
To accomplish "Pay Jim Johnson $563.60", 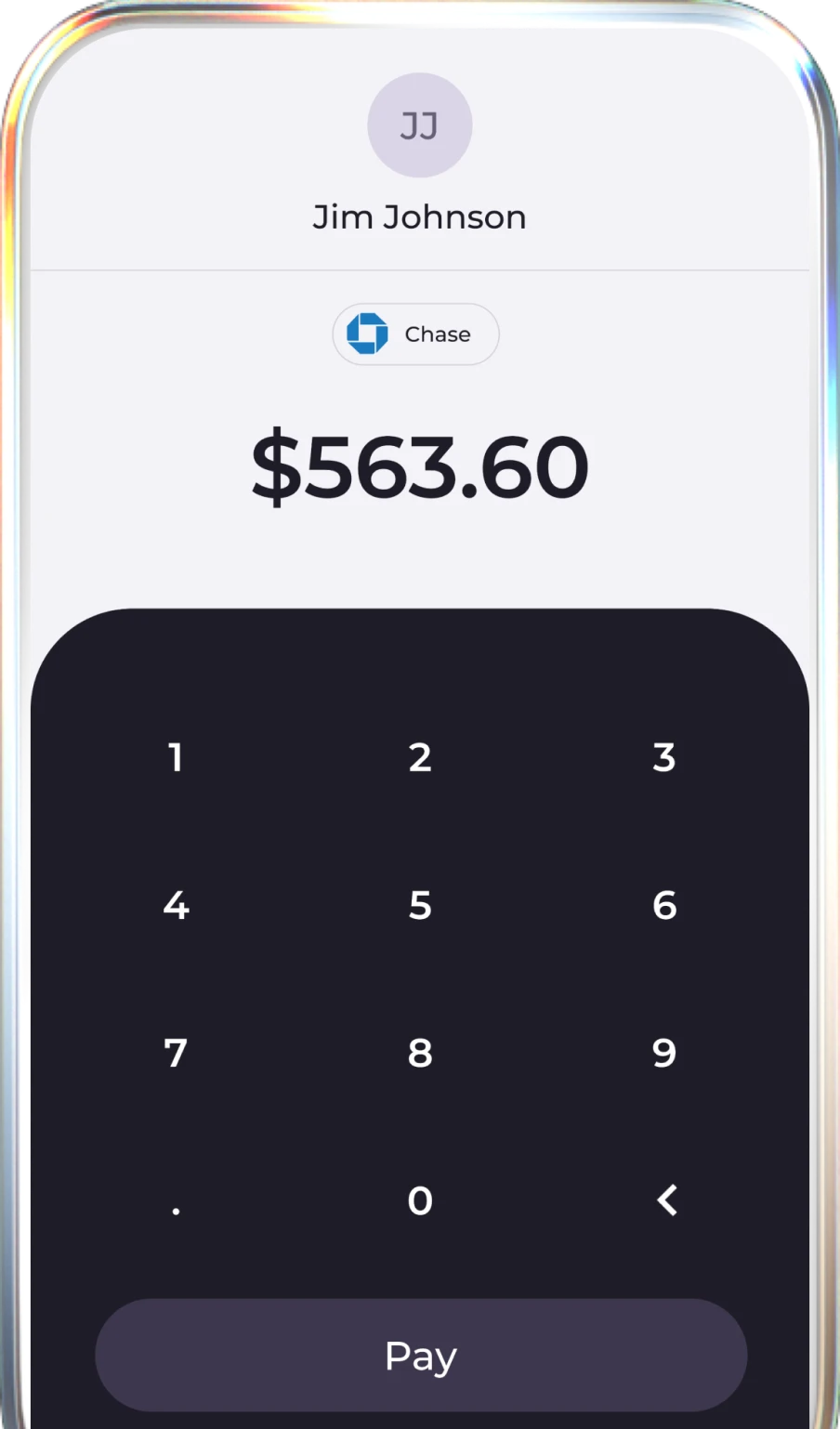I will point(421,1356).
